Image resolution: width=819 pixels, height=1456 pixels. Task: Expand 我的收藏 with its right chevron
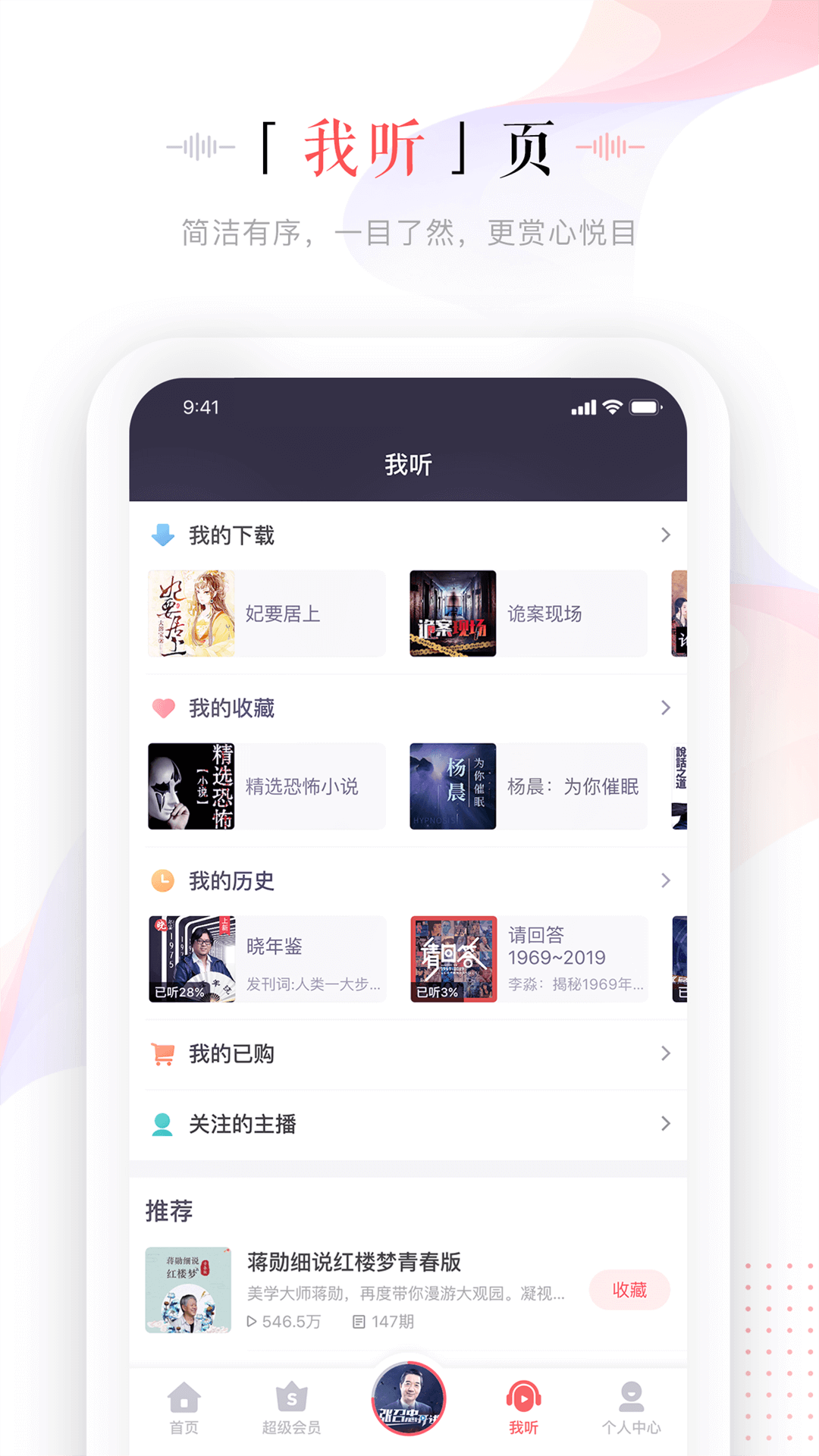tap(667, 707)
